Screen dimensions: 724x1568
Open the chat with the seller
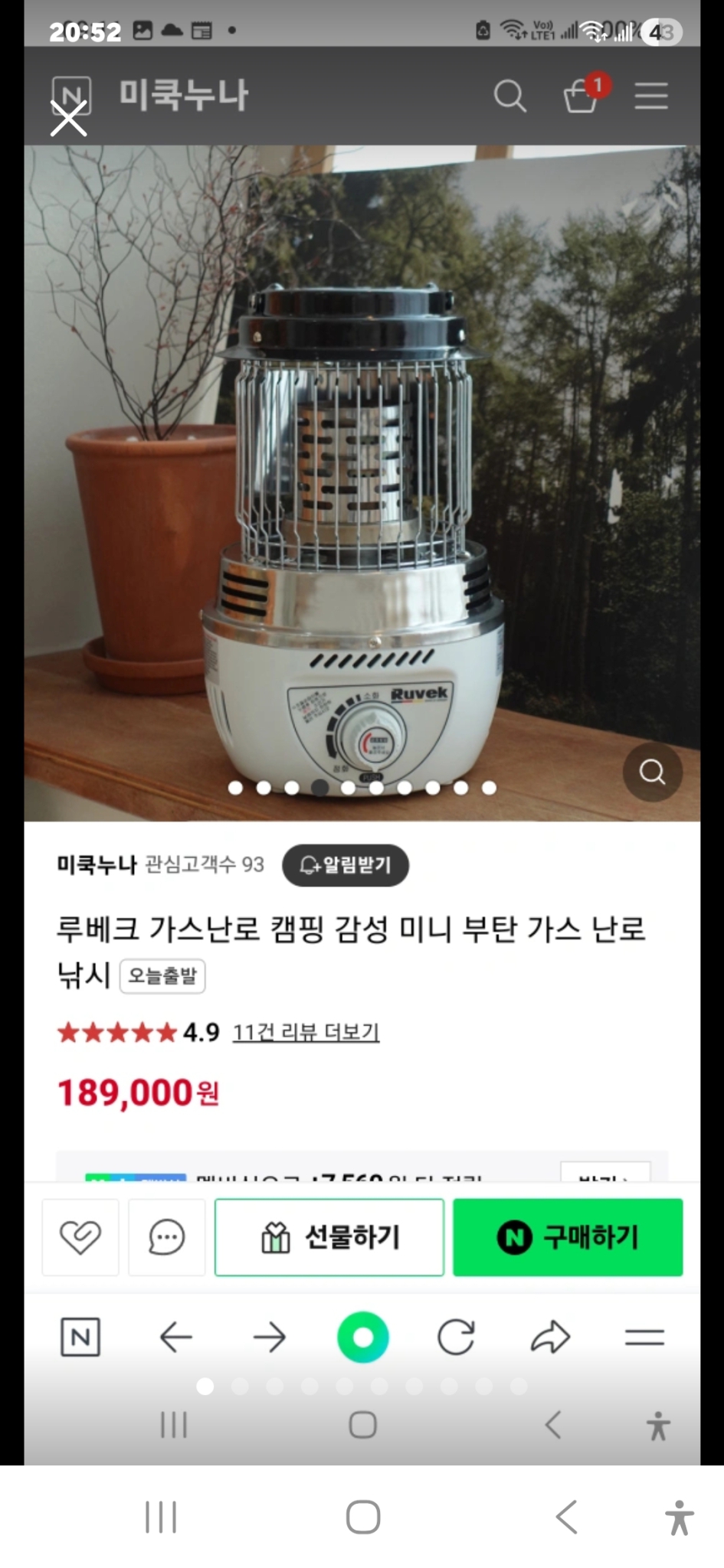166,1237
